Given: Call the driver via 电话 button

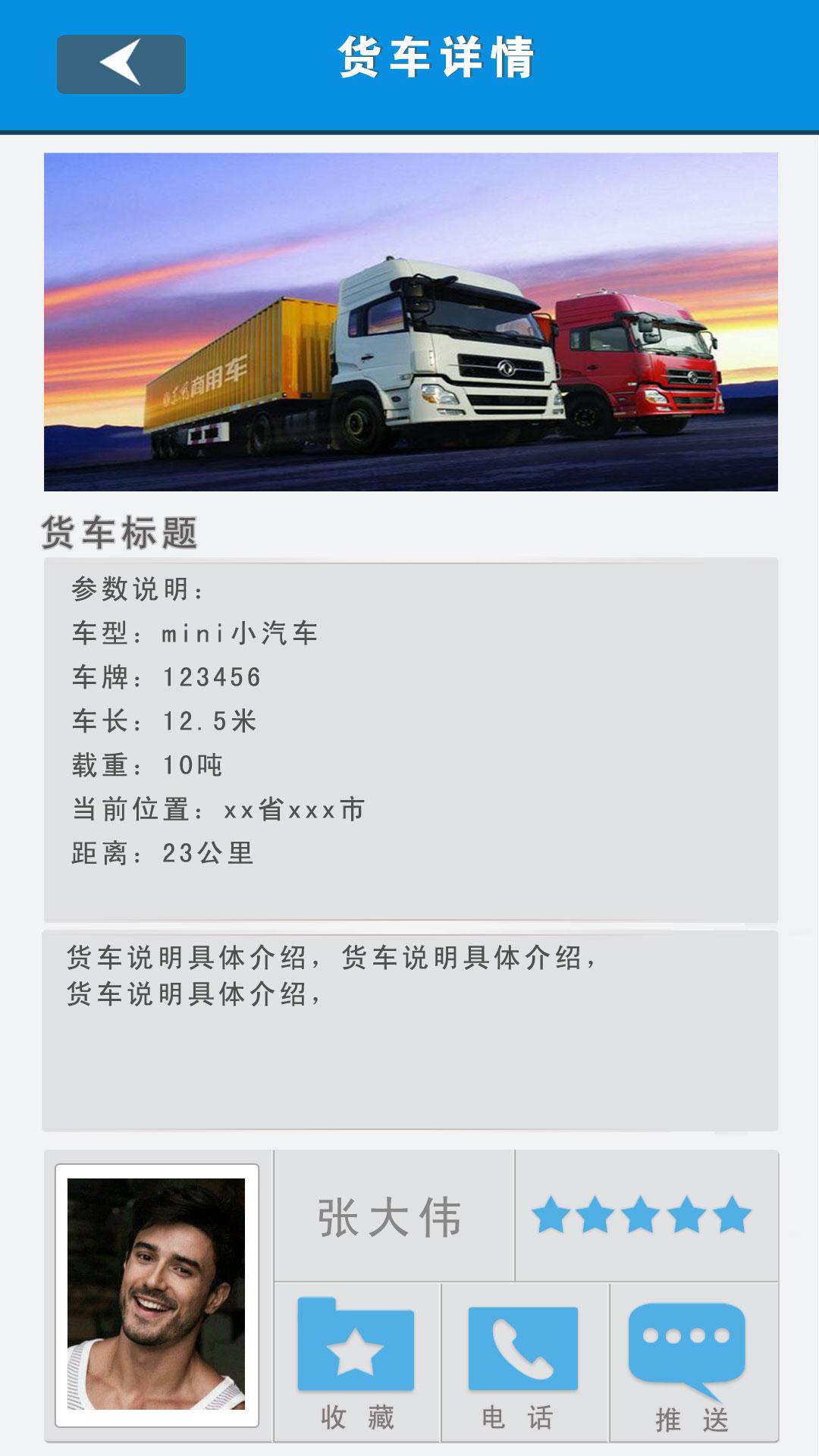Looking at the screenshot, I should (x=523, y=1361).
